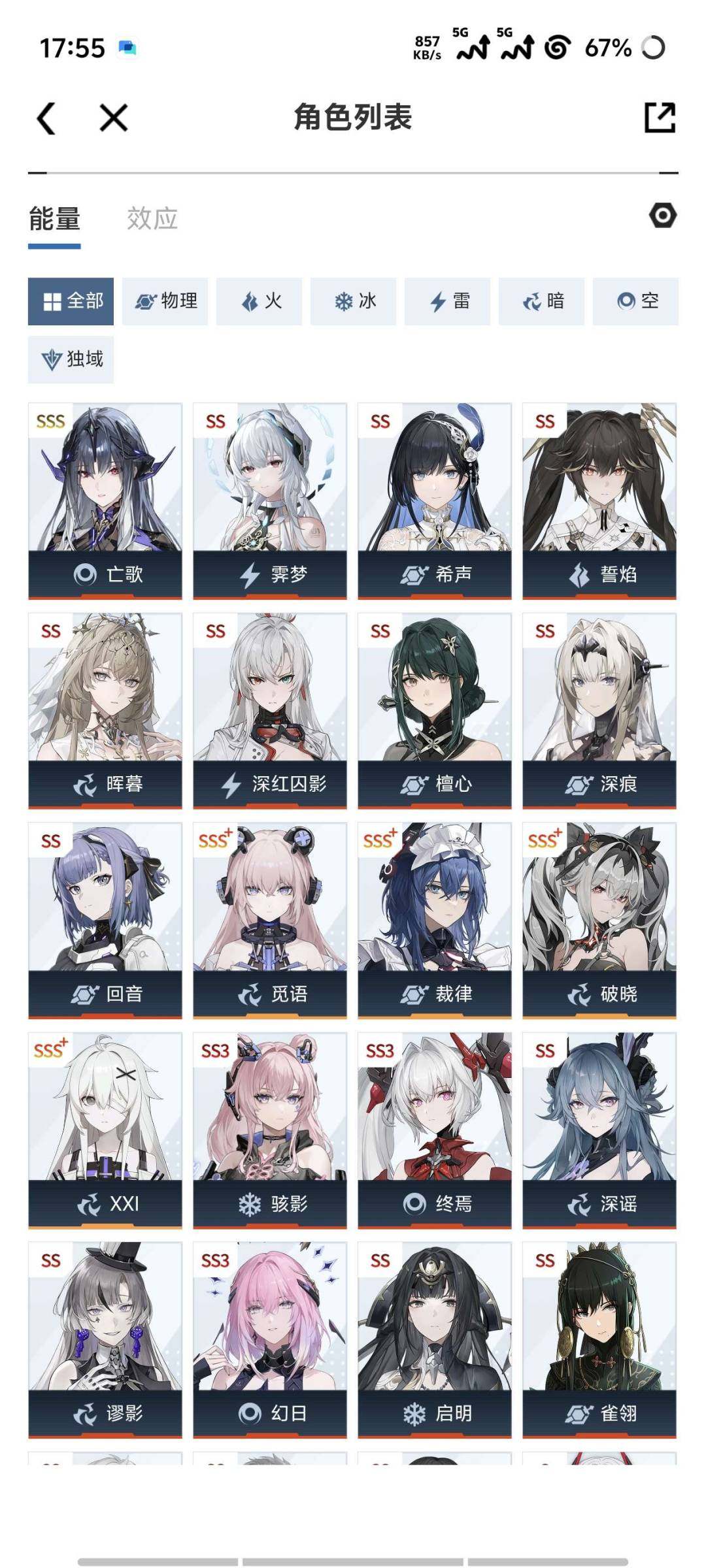Filter characters by 暗
The height and width of the screenshot is (1568, 706).
[x=541, y=301]
